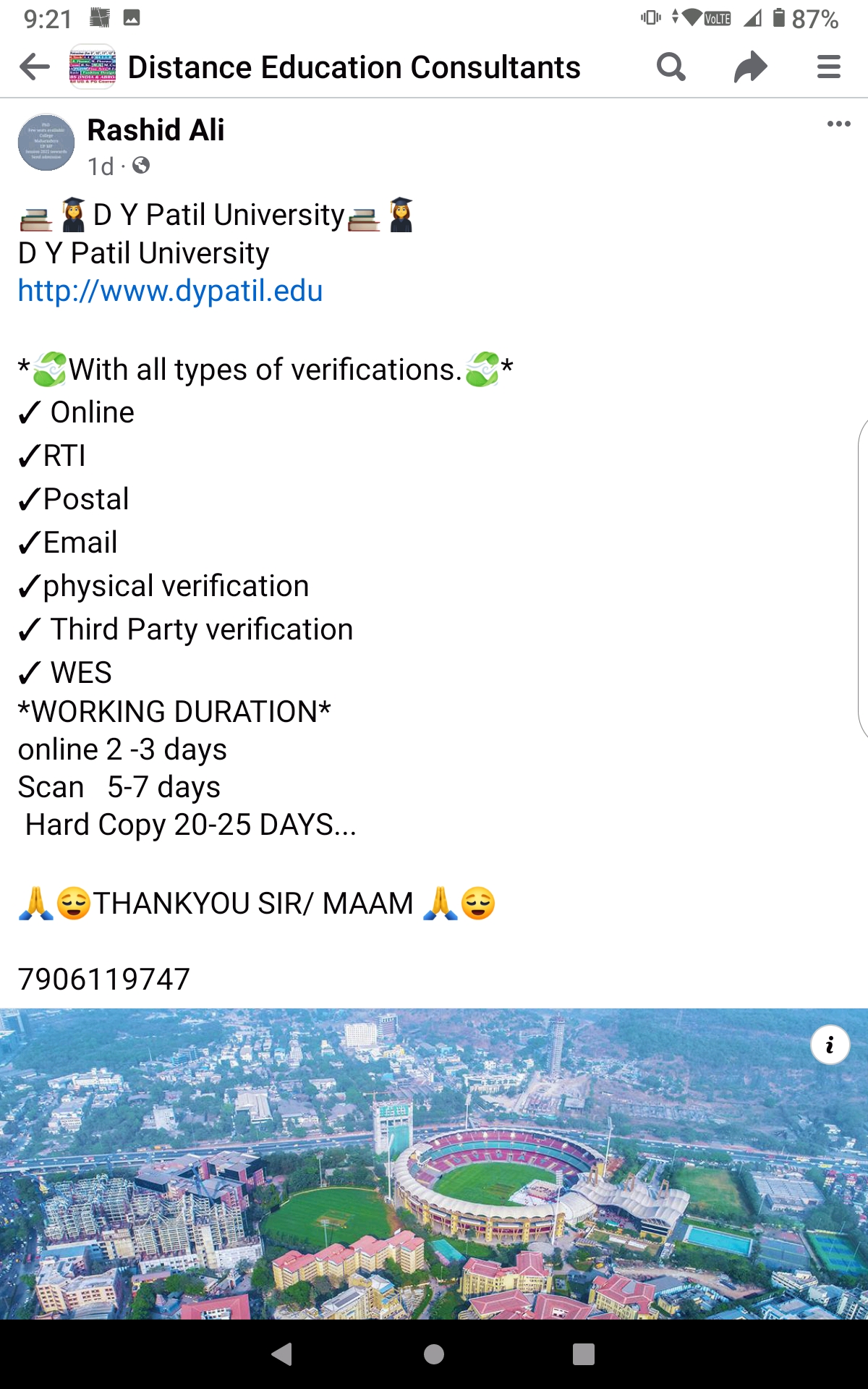Tap the info icon on the photo

830,1045
